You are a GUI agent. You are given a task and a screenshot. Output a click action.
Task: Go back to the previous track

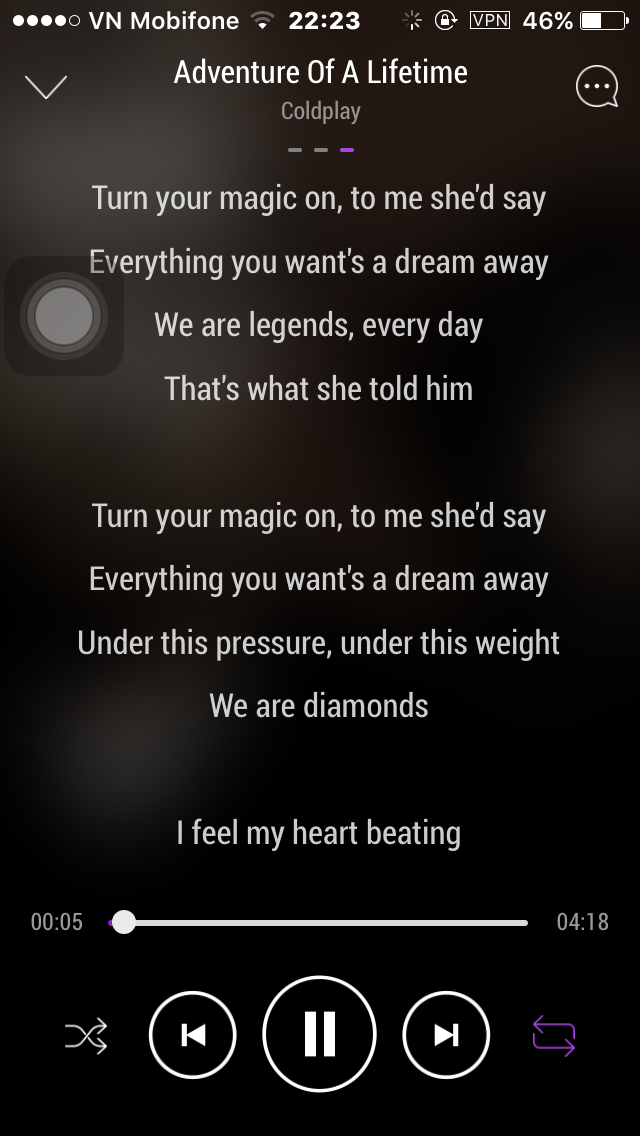tap(193, 1035)
